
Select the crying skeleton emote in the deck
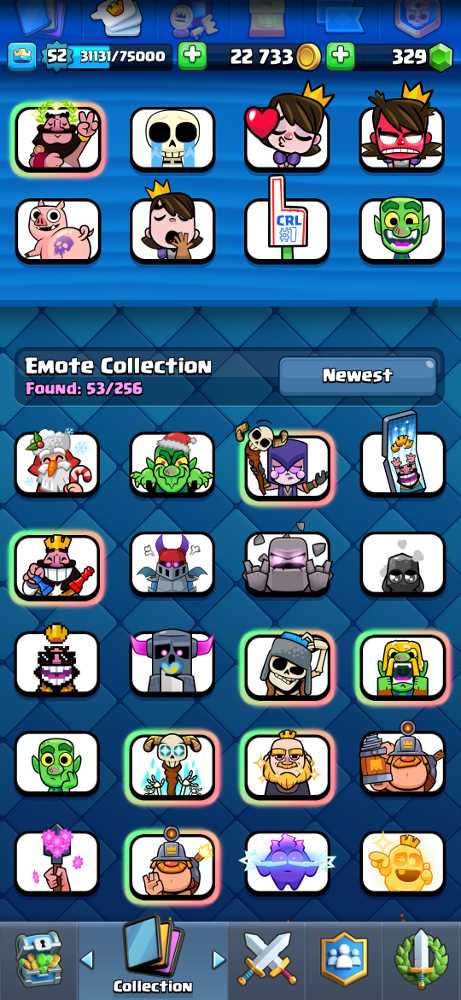pos(172,139)
